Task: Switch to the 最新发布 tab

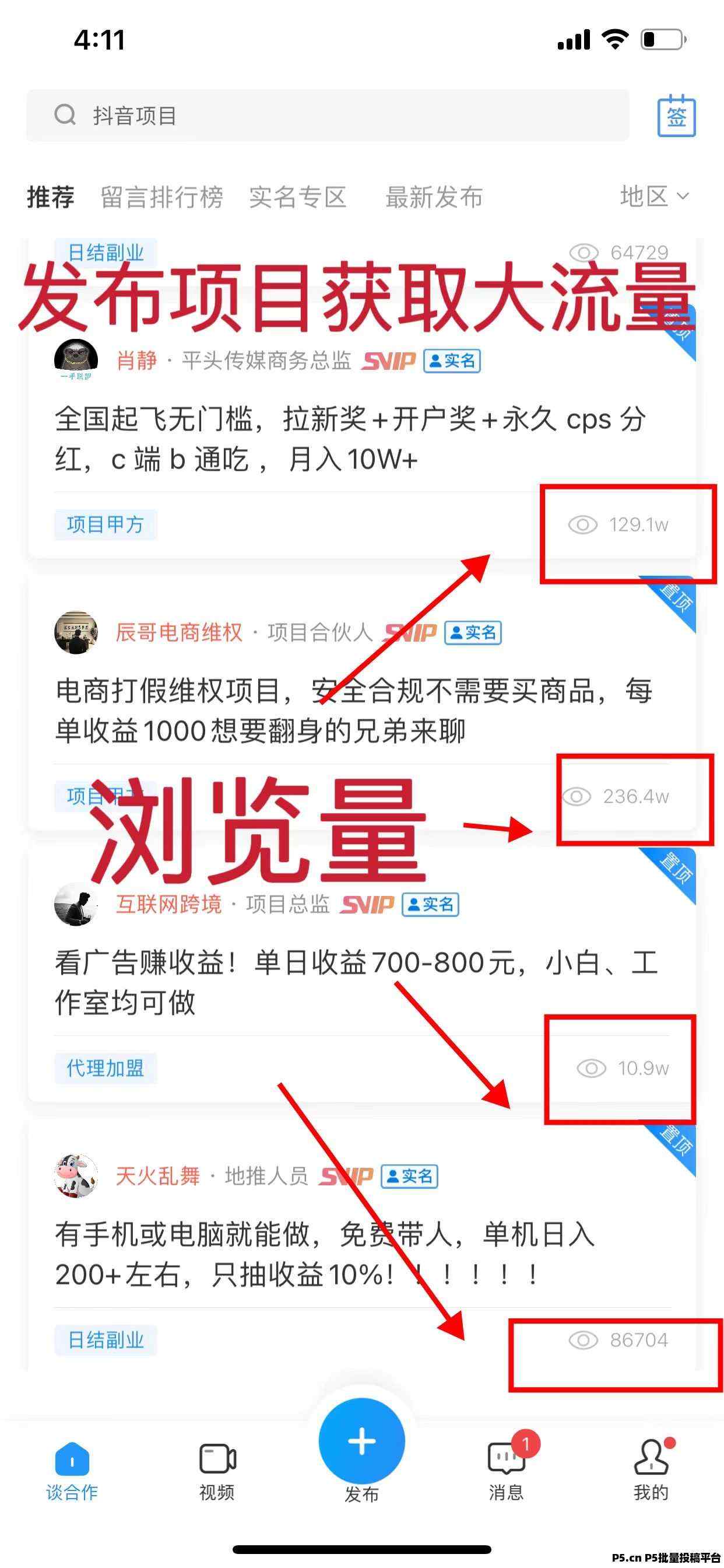Action: pos(434,197)
